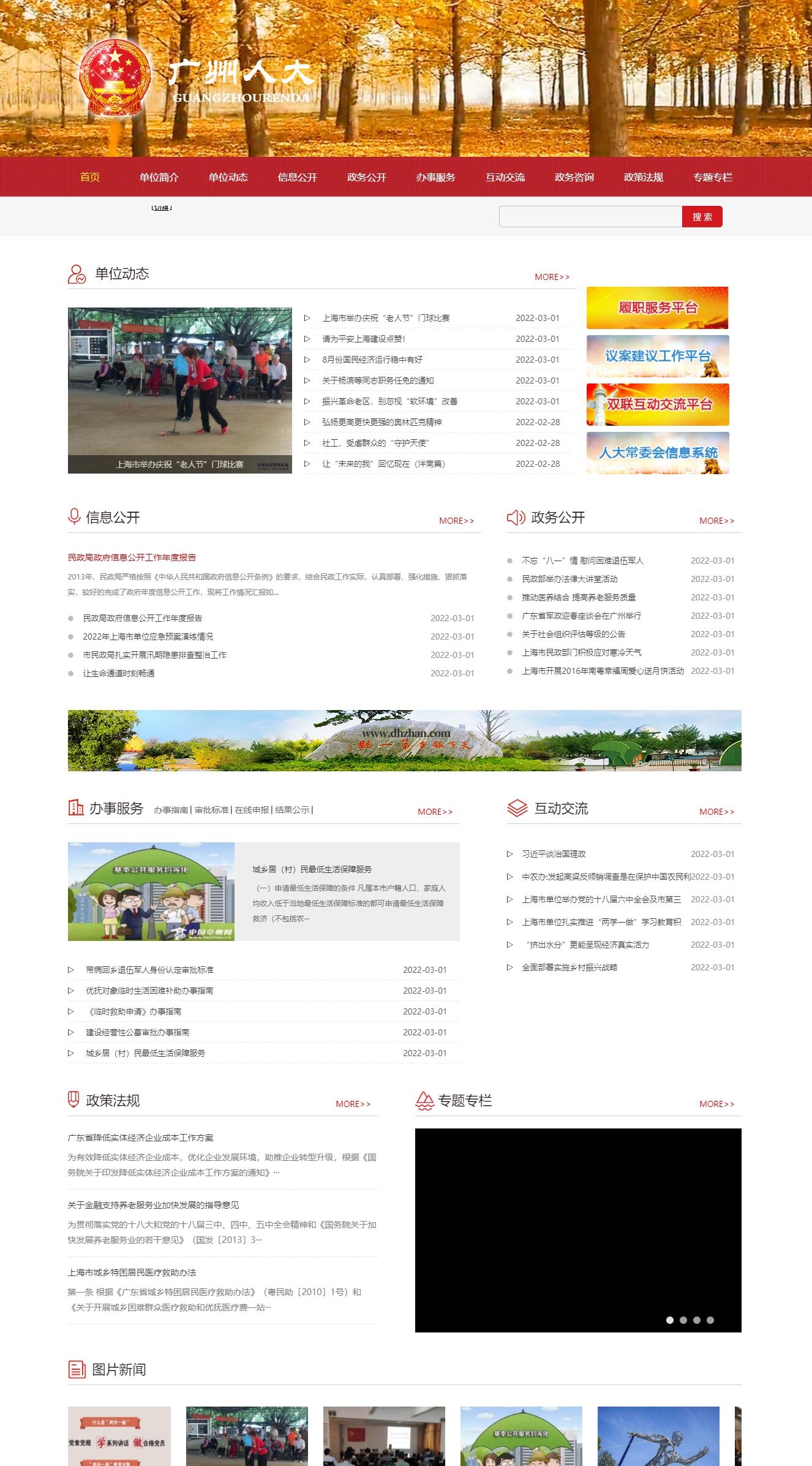This screenshot has height=1466, width=812.
Task: Open 习近平谈治国理政 in 互动交流
Action: point(554,854)
